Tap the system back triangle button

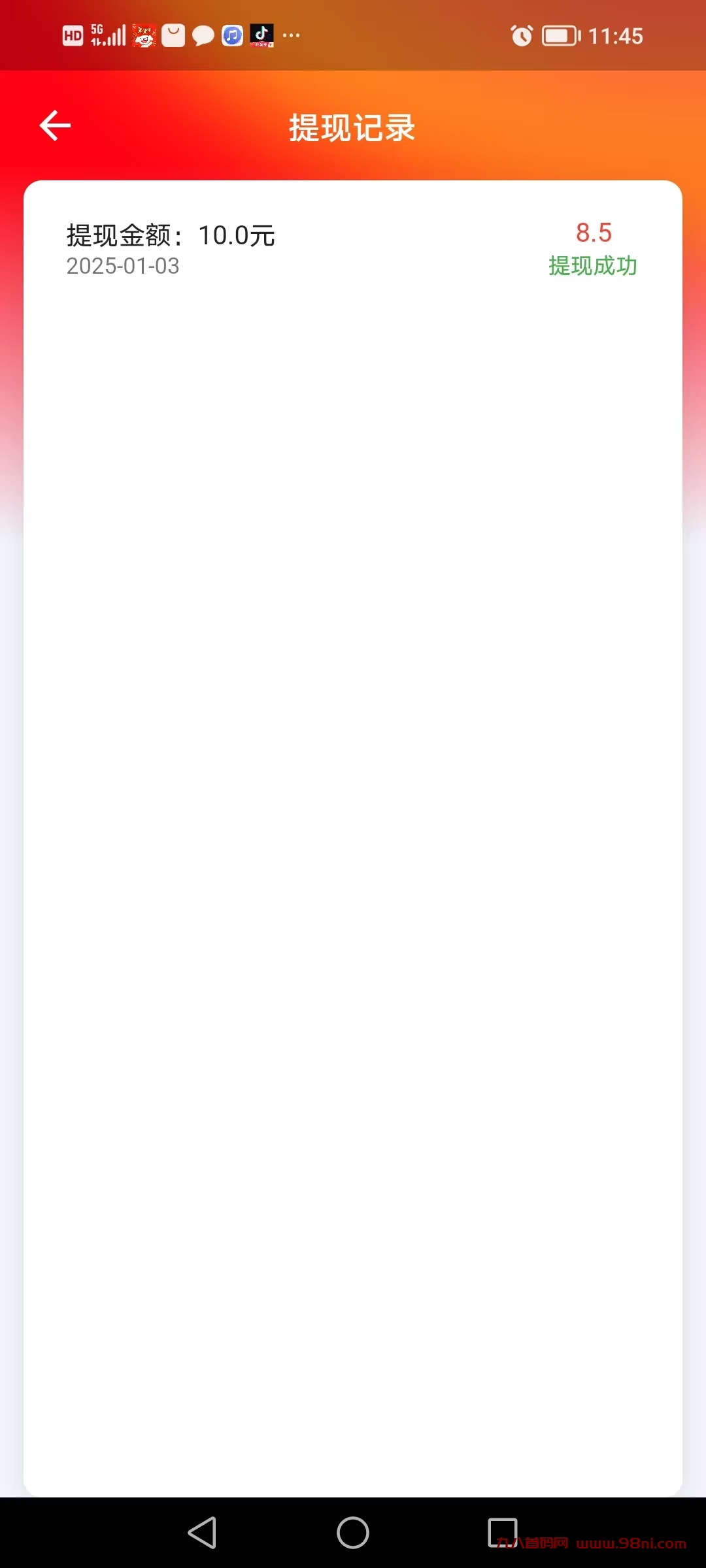pyautogui.click(x=203, y=1532)
